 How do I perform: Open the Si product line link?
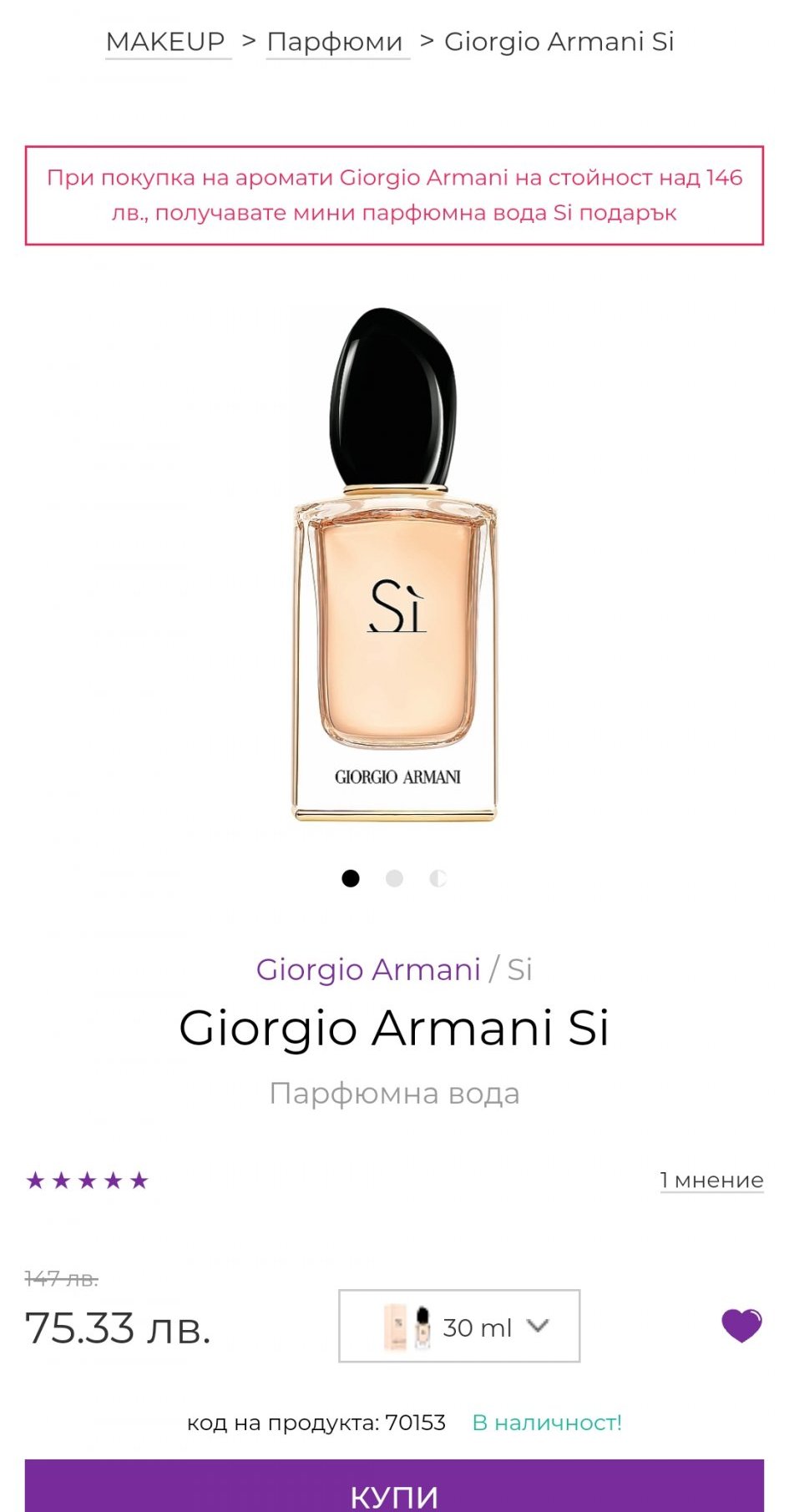519,969
